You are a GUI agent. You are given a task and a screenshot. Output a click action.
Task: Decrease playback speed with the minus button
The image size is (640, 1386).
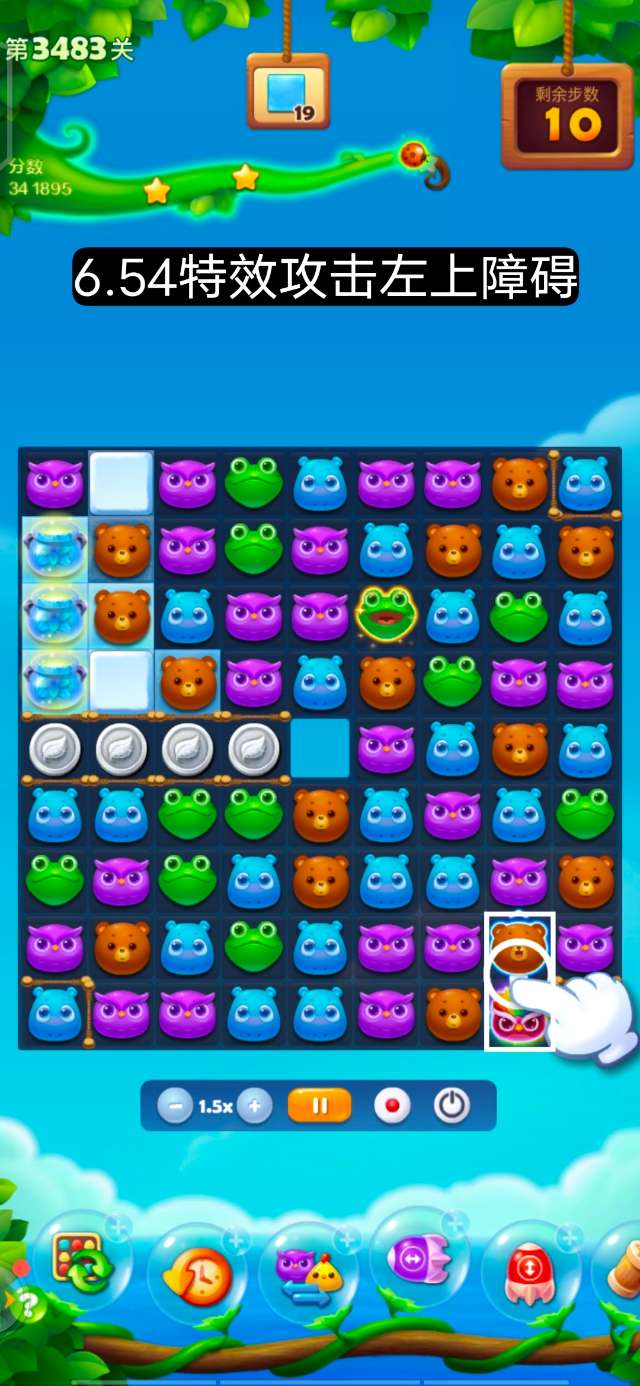point(176,1106)
